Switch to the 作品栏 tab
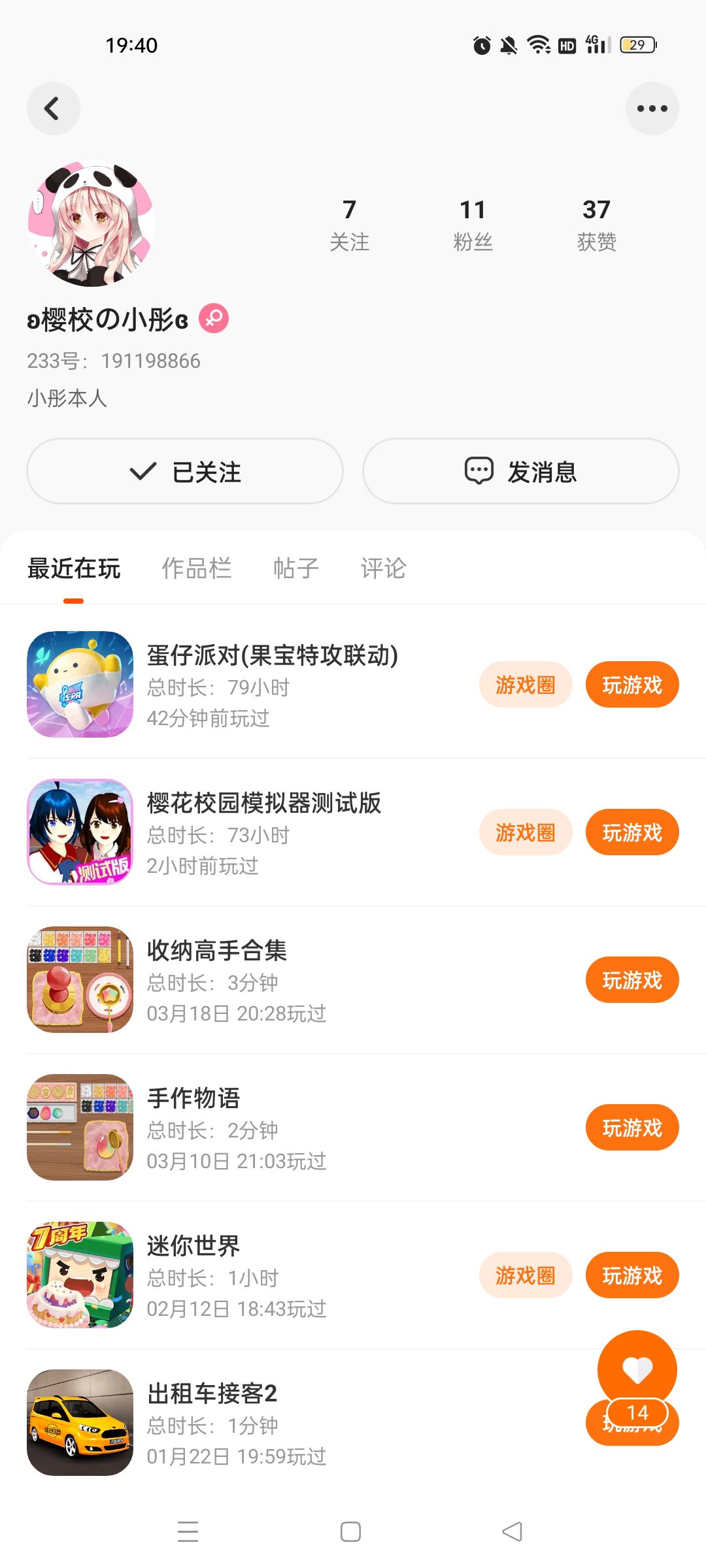Image resolution: width=706 pixels, height=1568 pixels. [197, 568]
